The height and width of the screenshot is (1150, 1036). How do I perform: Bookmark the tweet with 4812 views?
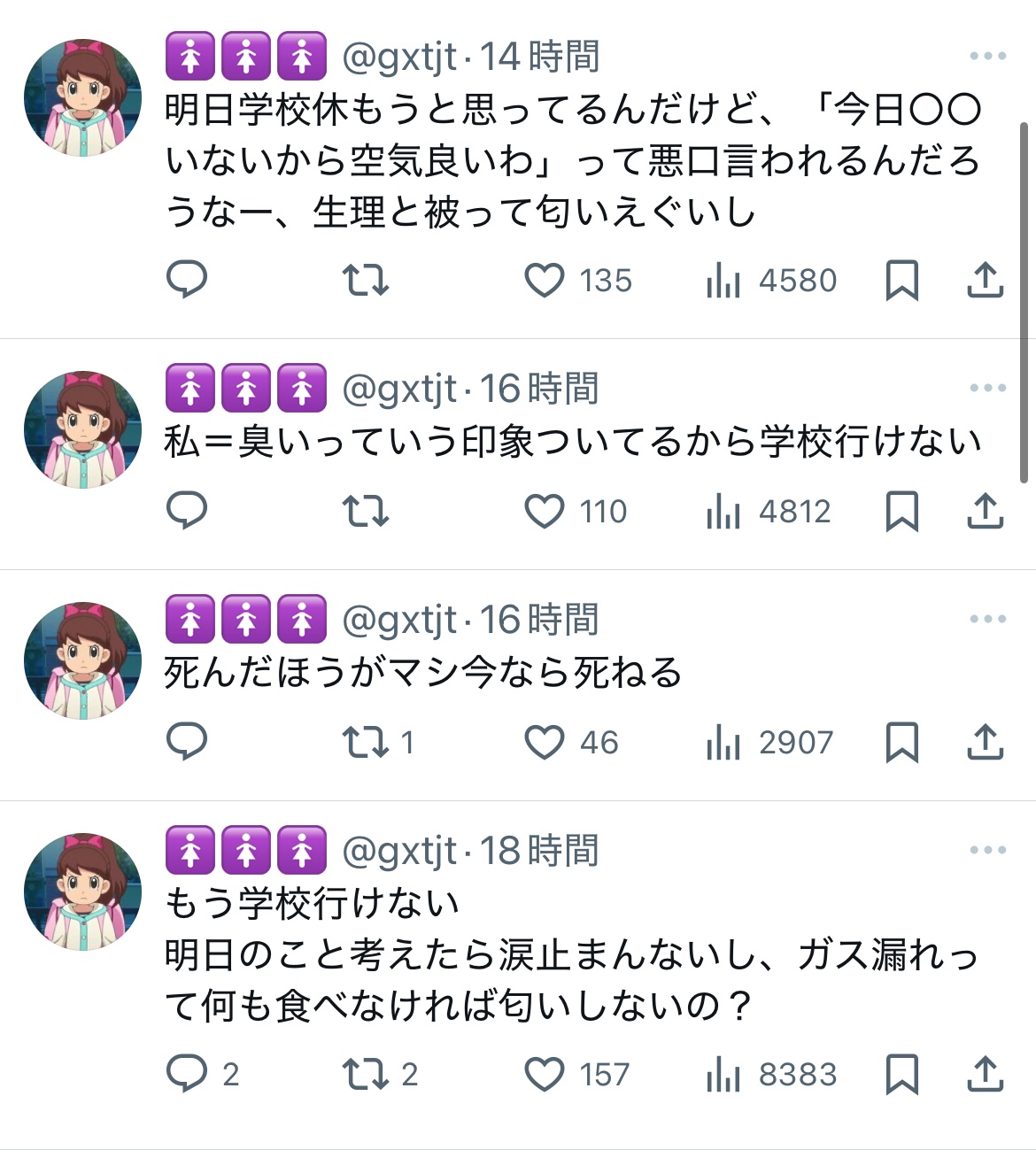901,512
